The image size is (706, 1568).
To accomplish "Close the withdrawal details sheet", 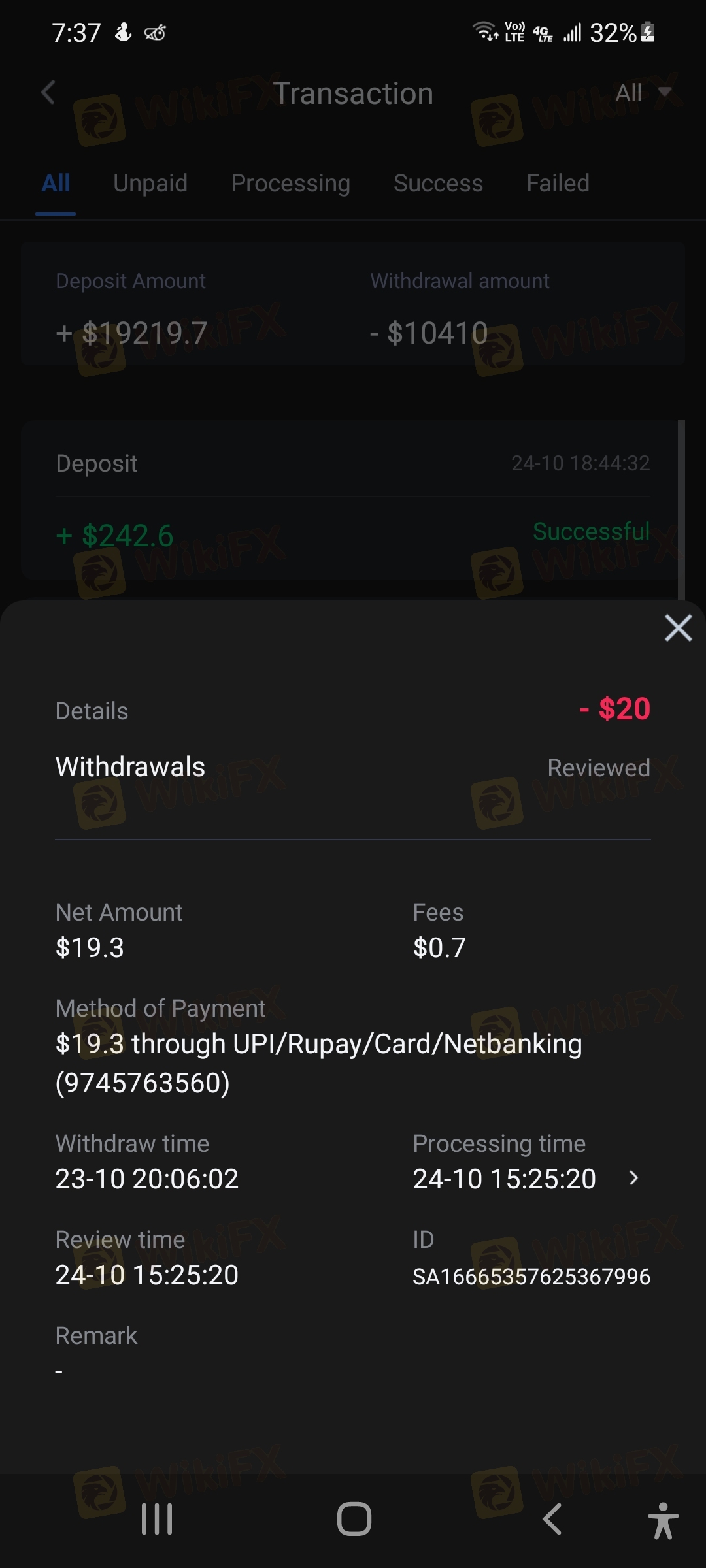I will (x=678, y=629).
